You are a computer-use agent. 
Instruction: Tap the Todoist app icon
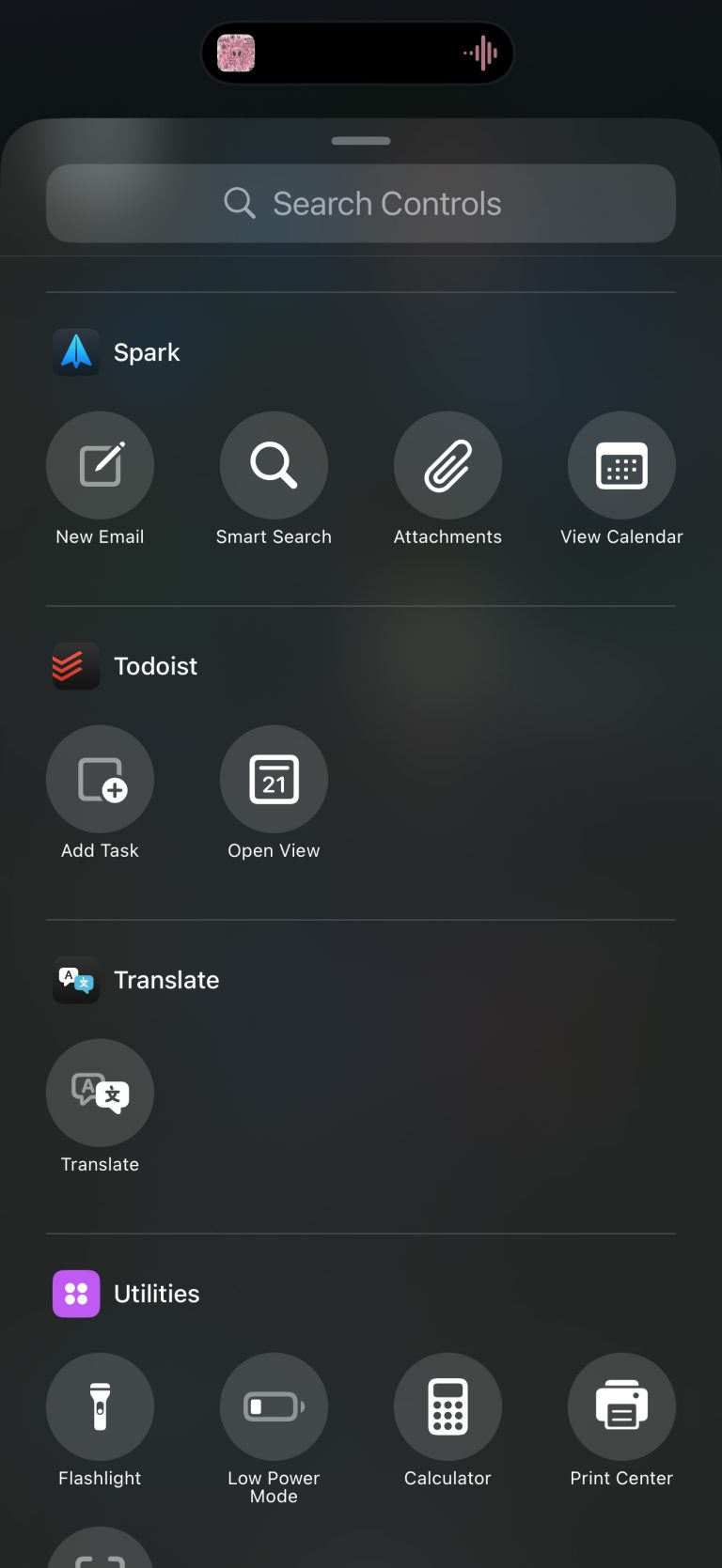tap(75, 666)
